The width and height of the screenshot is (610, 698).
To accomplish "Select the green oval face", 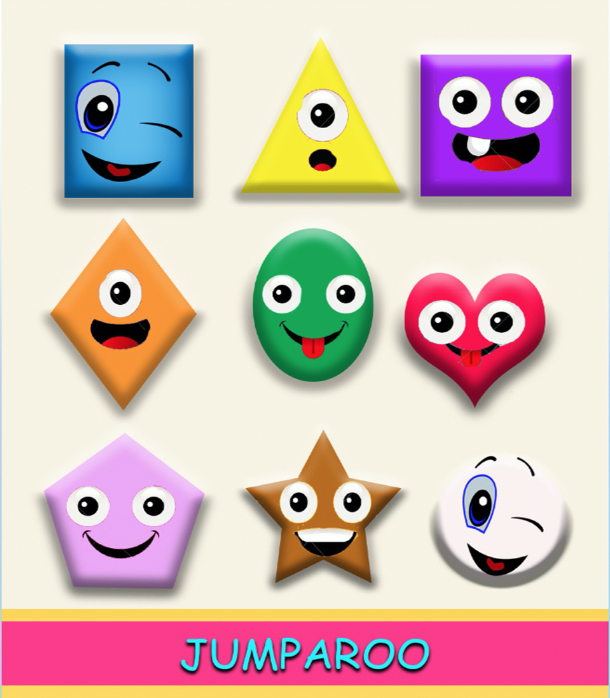I will 313,305.
